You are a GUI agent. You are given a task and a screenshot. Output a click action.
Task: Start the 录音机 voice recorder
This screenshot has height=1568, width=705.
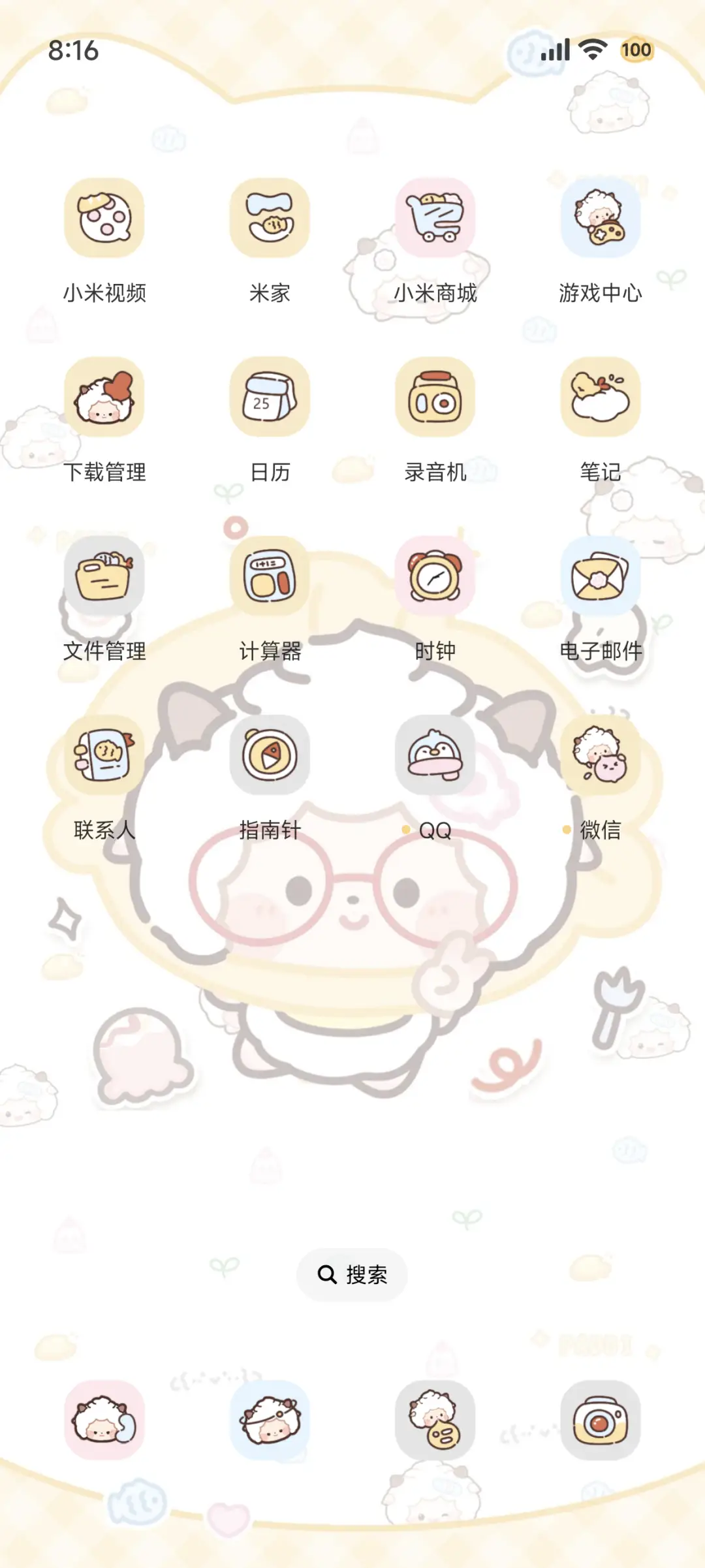[435, 399]
